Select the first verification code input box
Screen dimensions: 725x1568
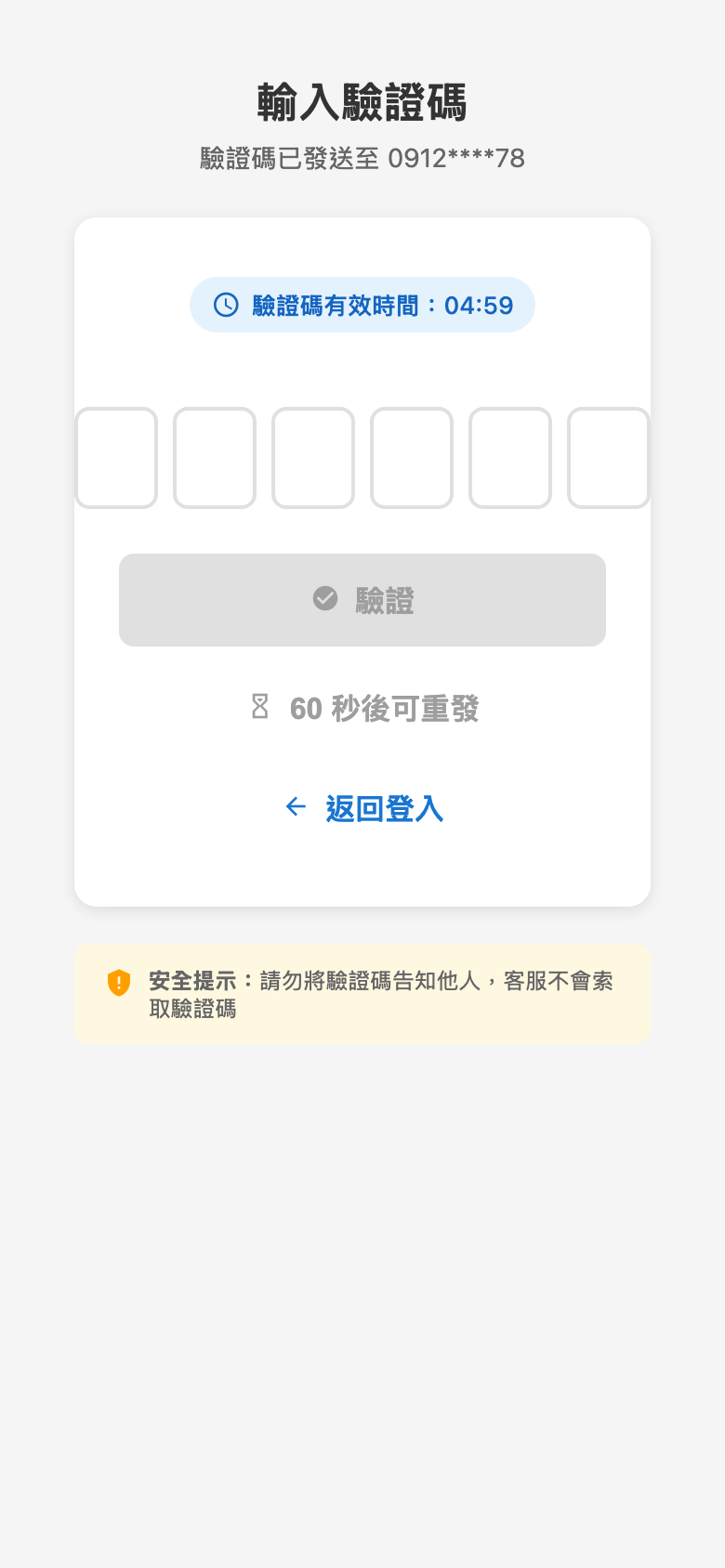[116, 457]
